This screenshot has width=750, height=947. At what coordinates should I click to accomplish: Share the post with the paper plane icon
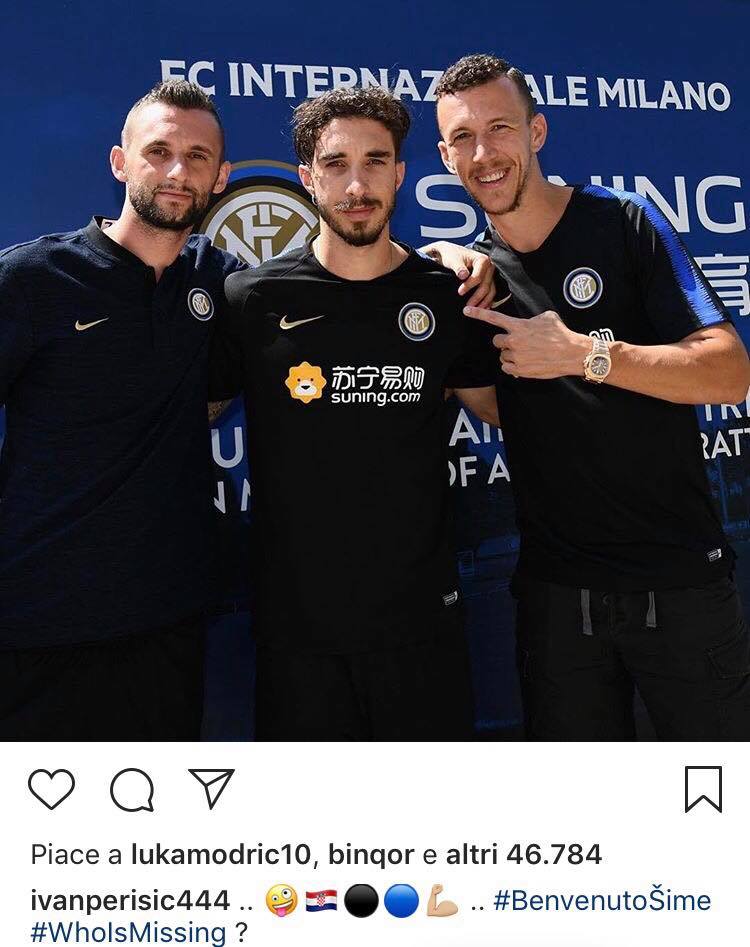[x=211, y=788]
